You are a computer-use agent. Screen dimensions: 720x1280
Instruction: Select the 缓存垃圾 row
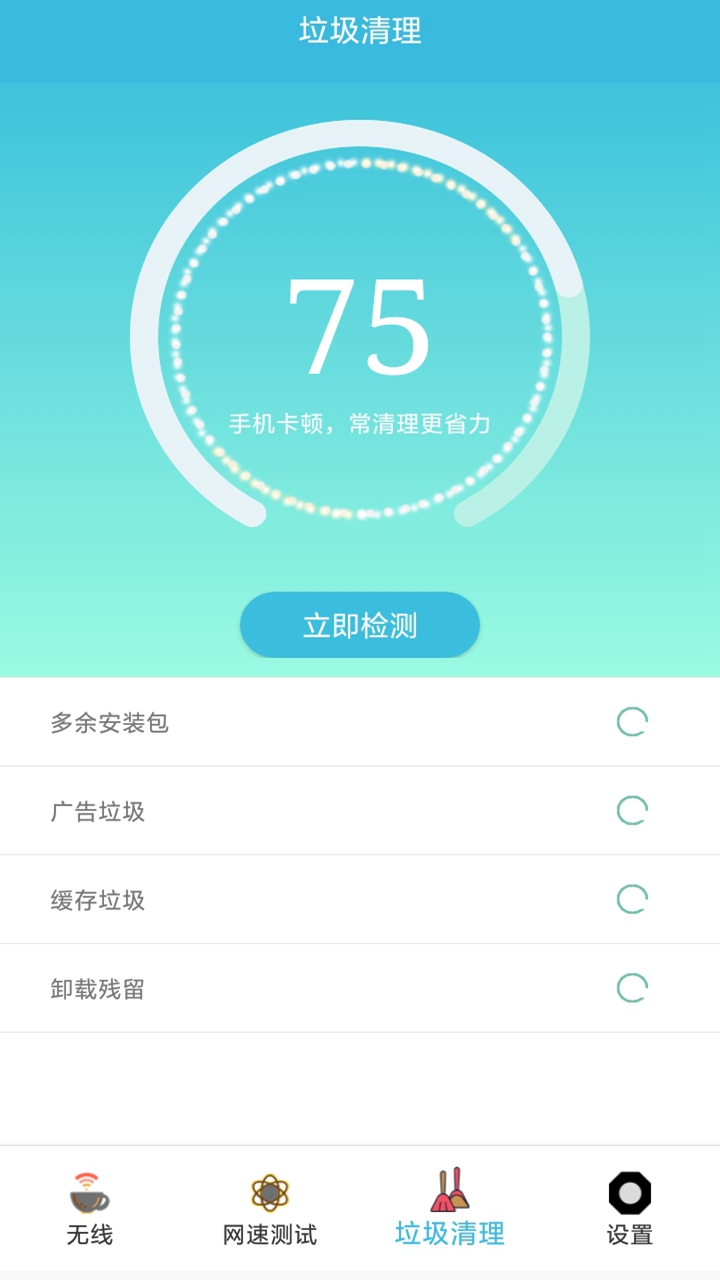(x=360, y=900)
